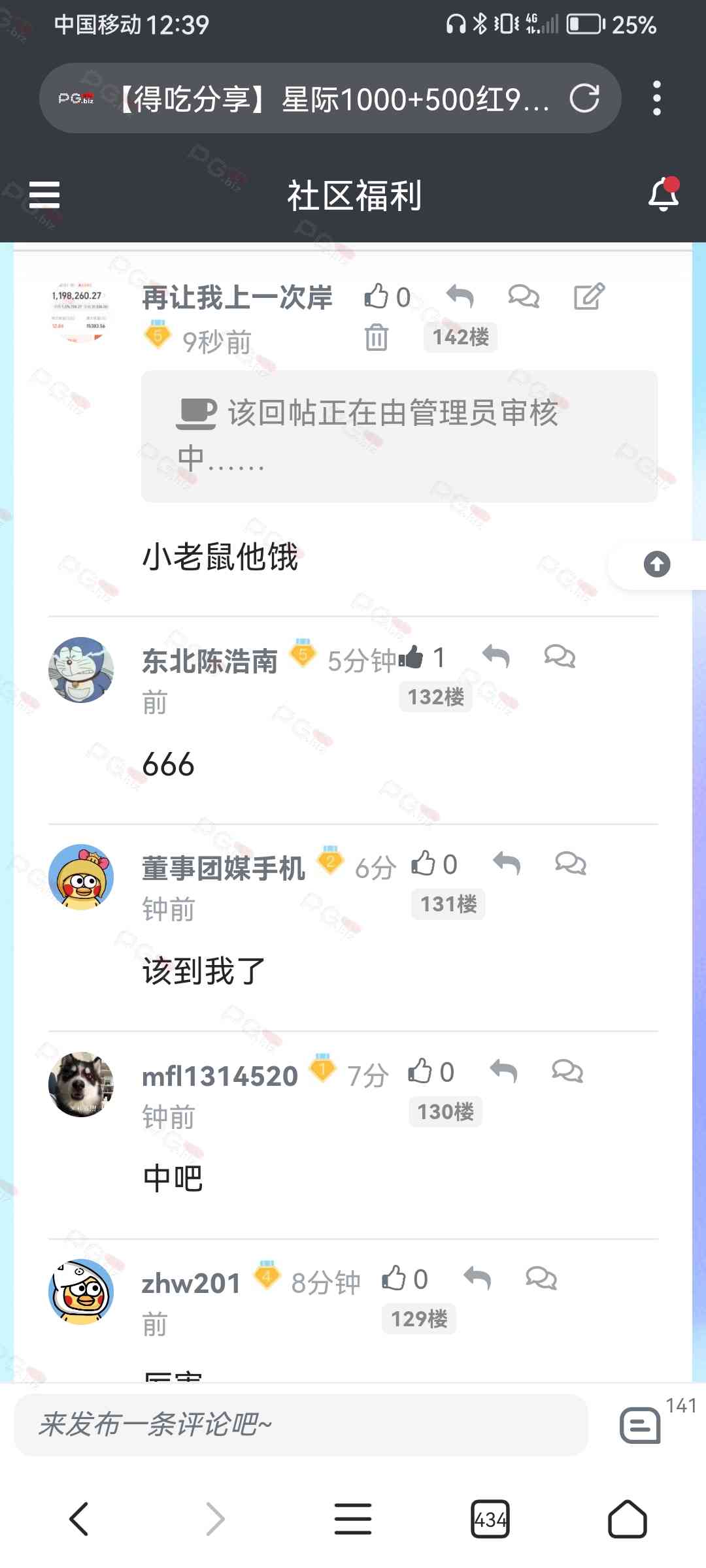Reply to the comment by 东北陈浩南
The image size is (706, 1568).
[496, 656]
